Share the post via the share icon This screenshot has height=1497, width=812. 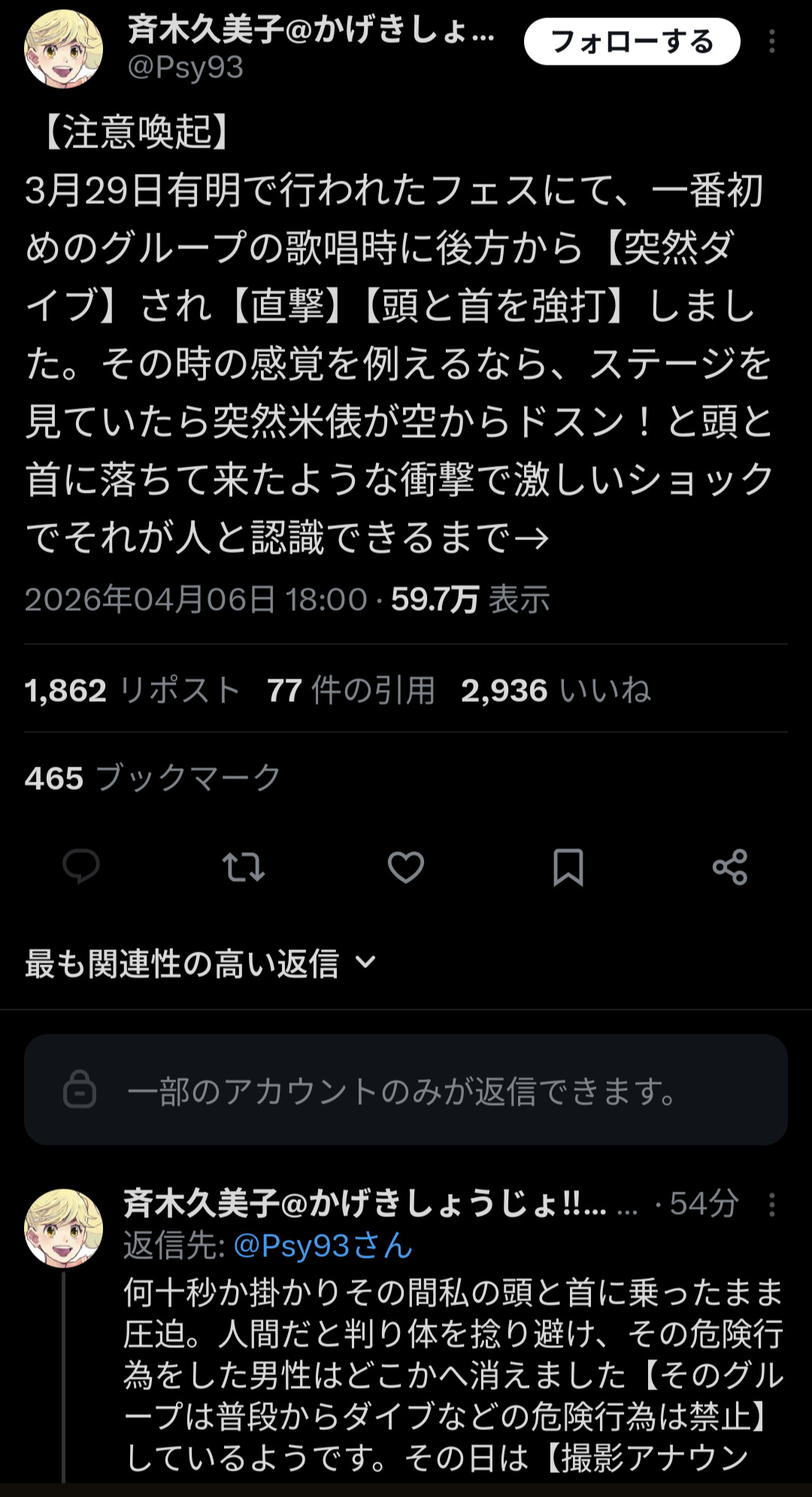[730, 867]
